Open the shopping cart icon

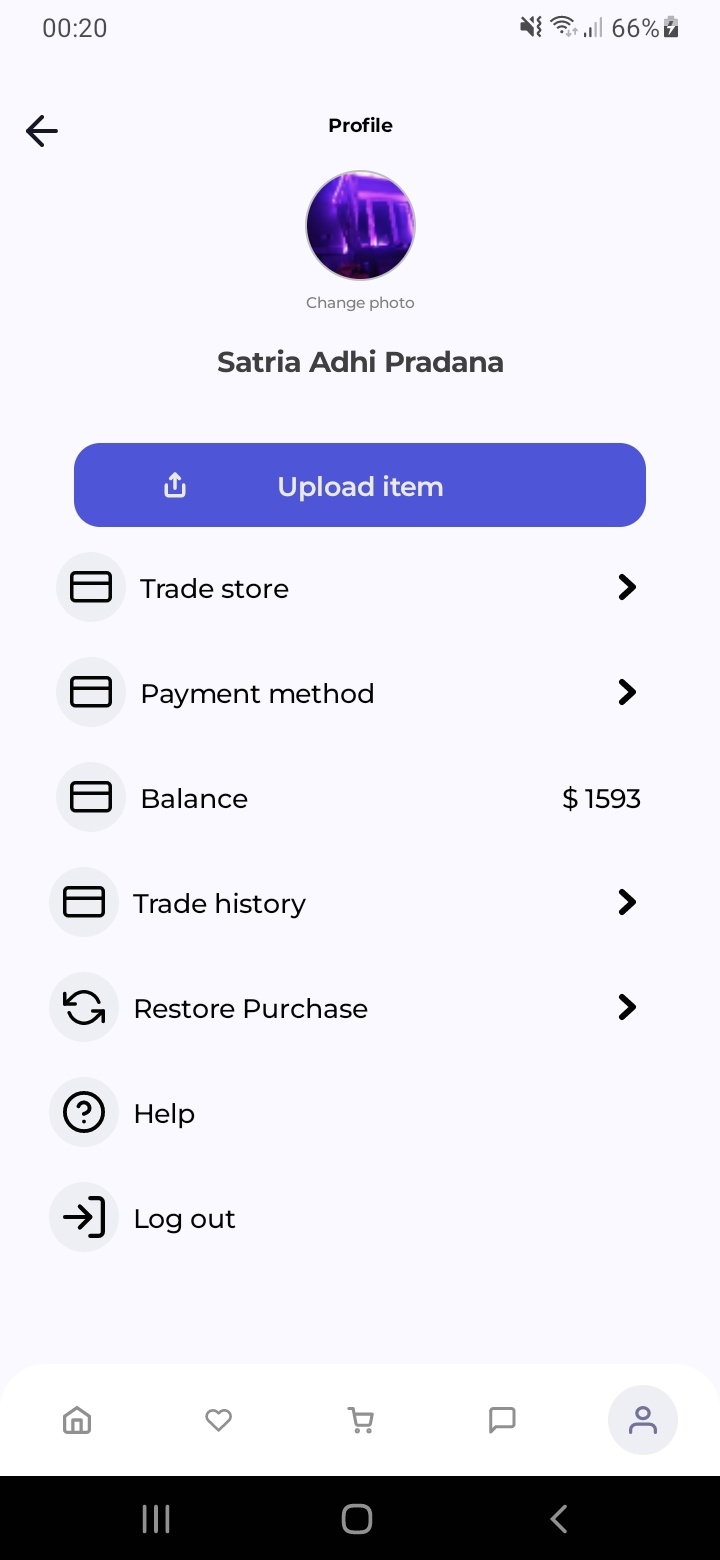360,1420
